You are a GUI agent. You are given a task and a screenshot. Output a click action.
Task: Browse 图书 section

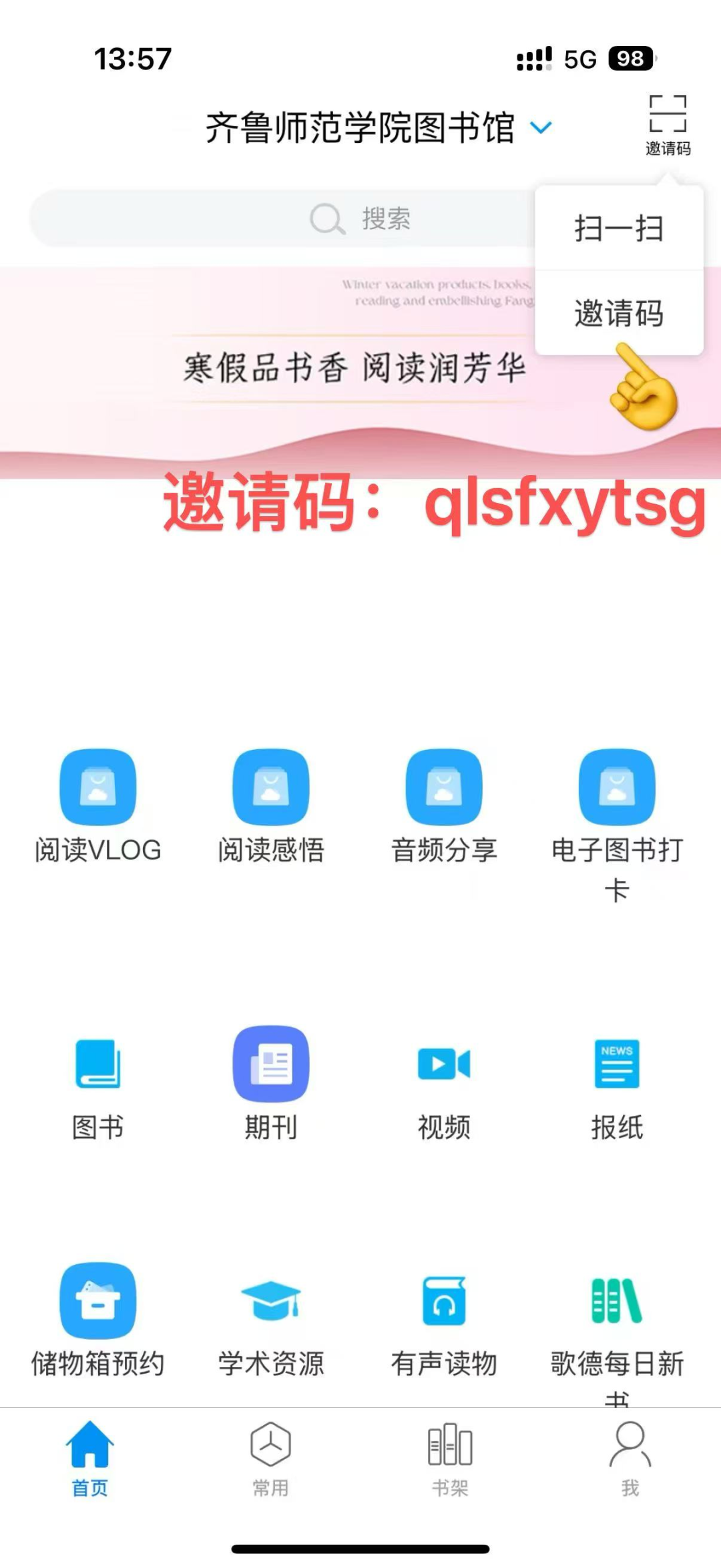point(98,1065)
